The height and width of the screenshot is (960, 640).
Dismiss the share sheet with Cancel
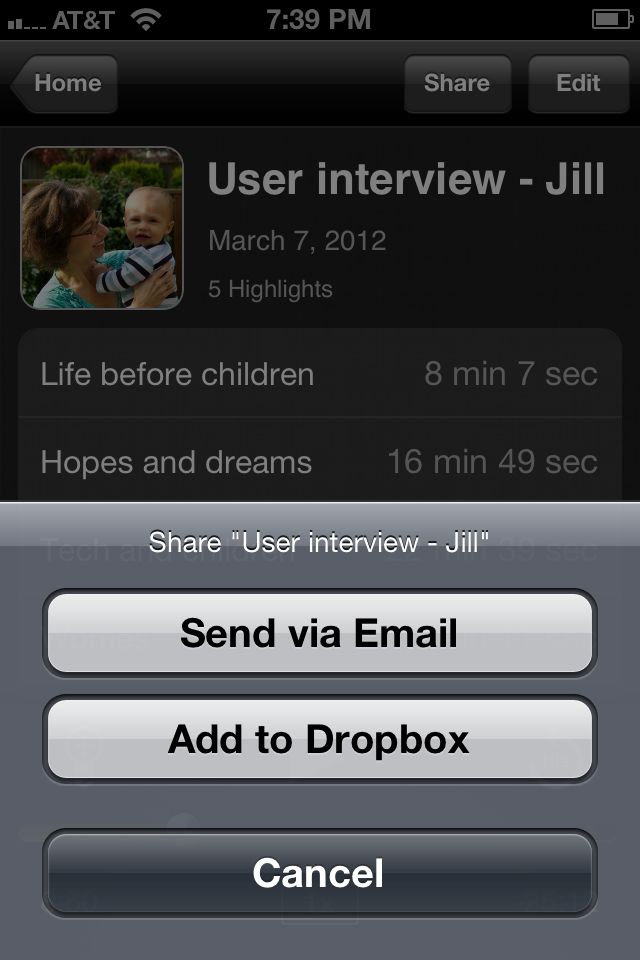[319, 873]
